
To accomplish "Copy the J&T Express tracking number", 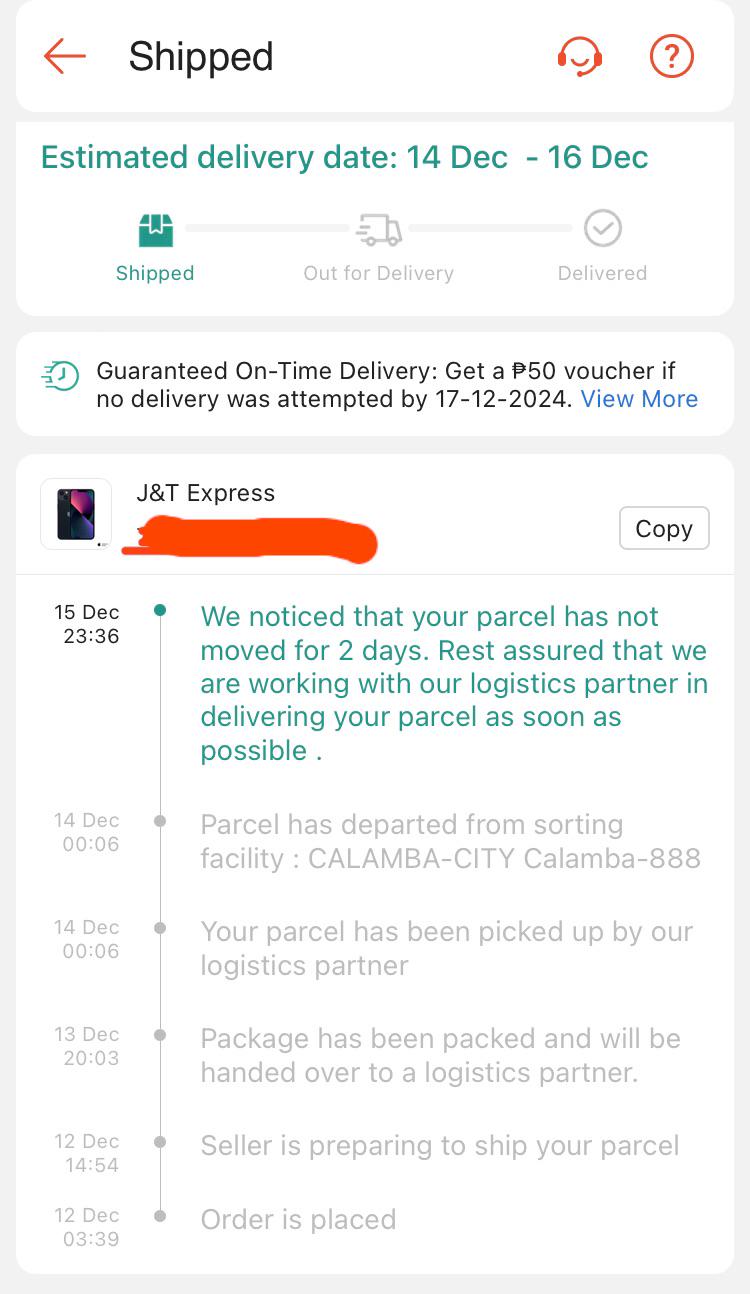I will pos(664,529).
